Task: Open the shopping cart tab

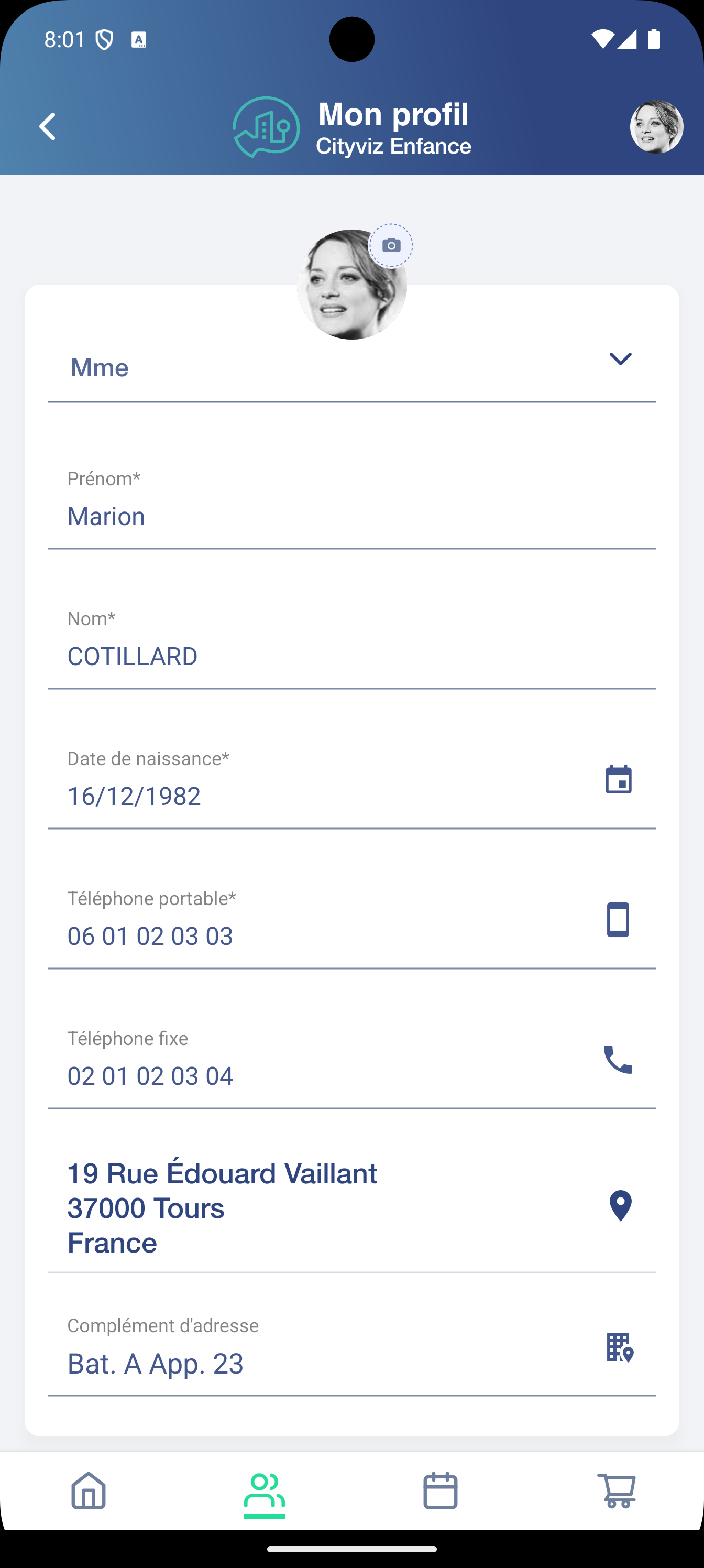Action: point(616,1490)
